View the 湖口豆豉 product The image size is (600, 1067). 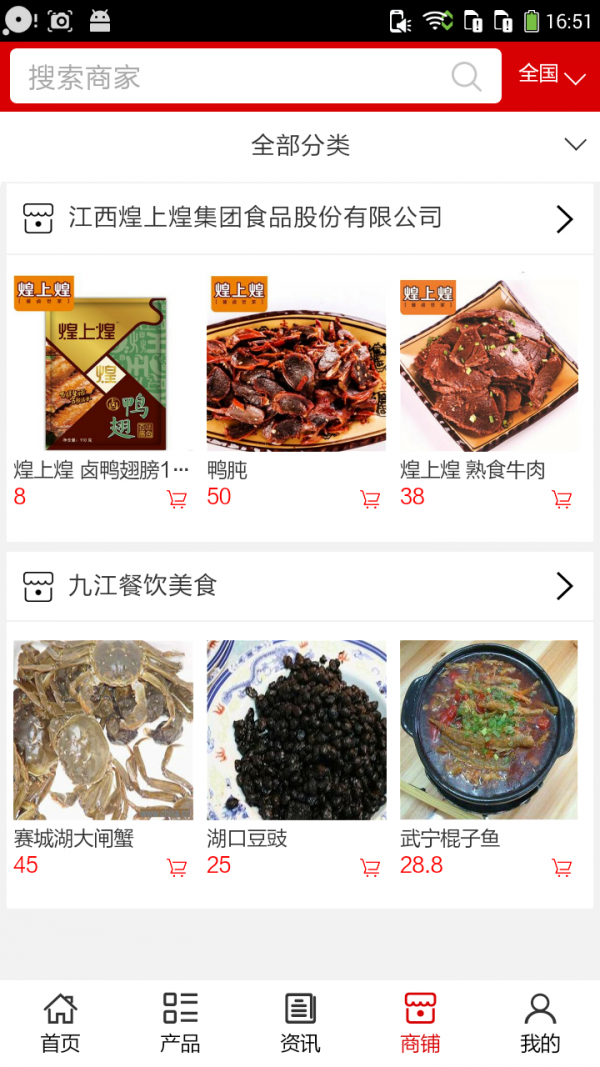[x=296, y=730]
